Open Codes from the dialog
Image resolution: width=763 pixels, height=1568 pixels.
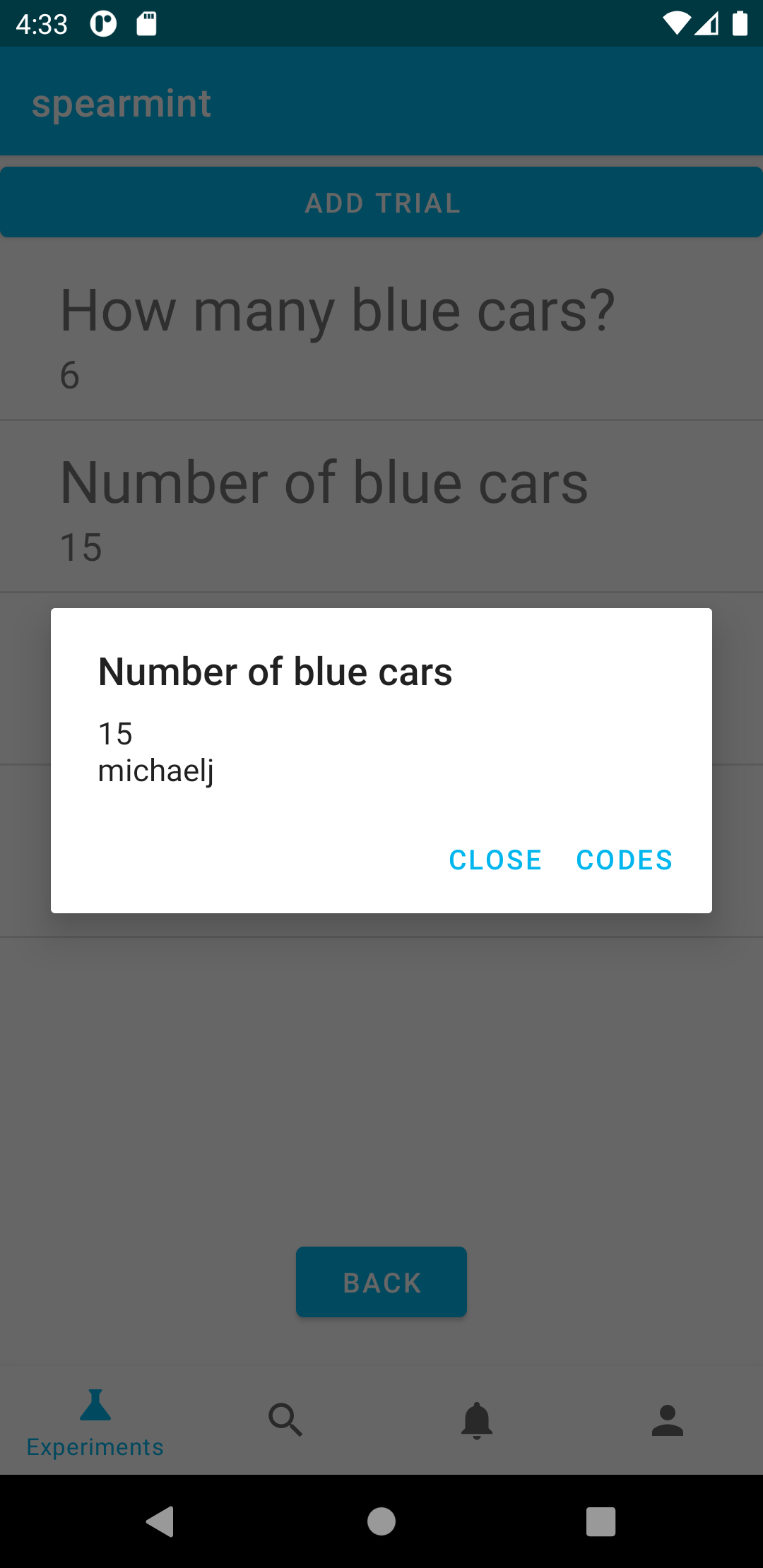(624, 860)
